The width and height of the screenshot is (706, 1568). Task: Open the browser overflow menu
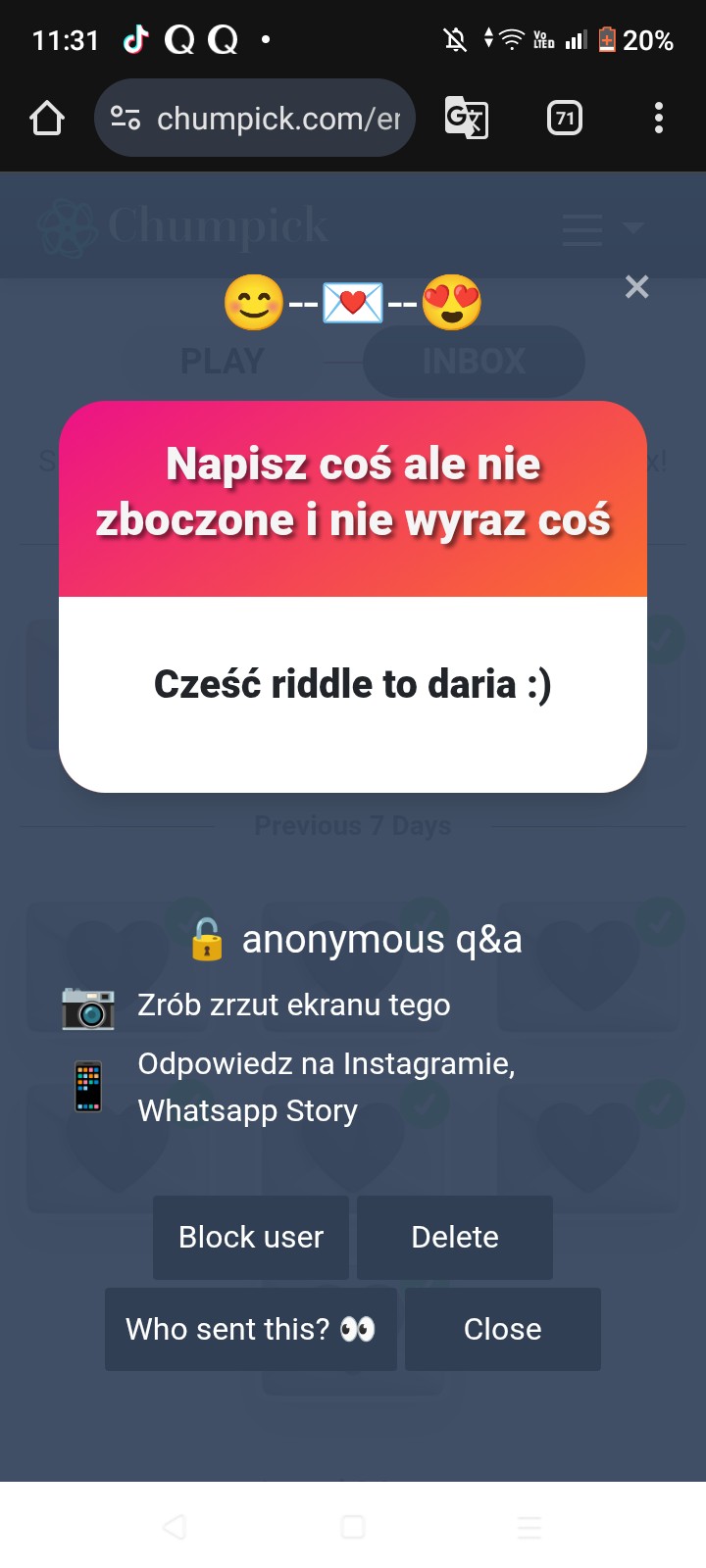(658, 119)
